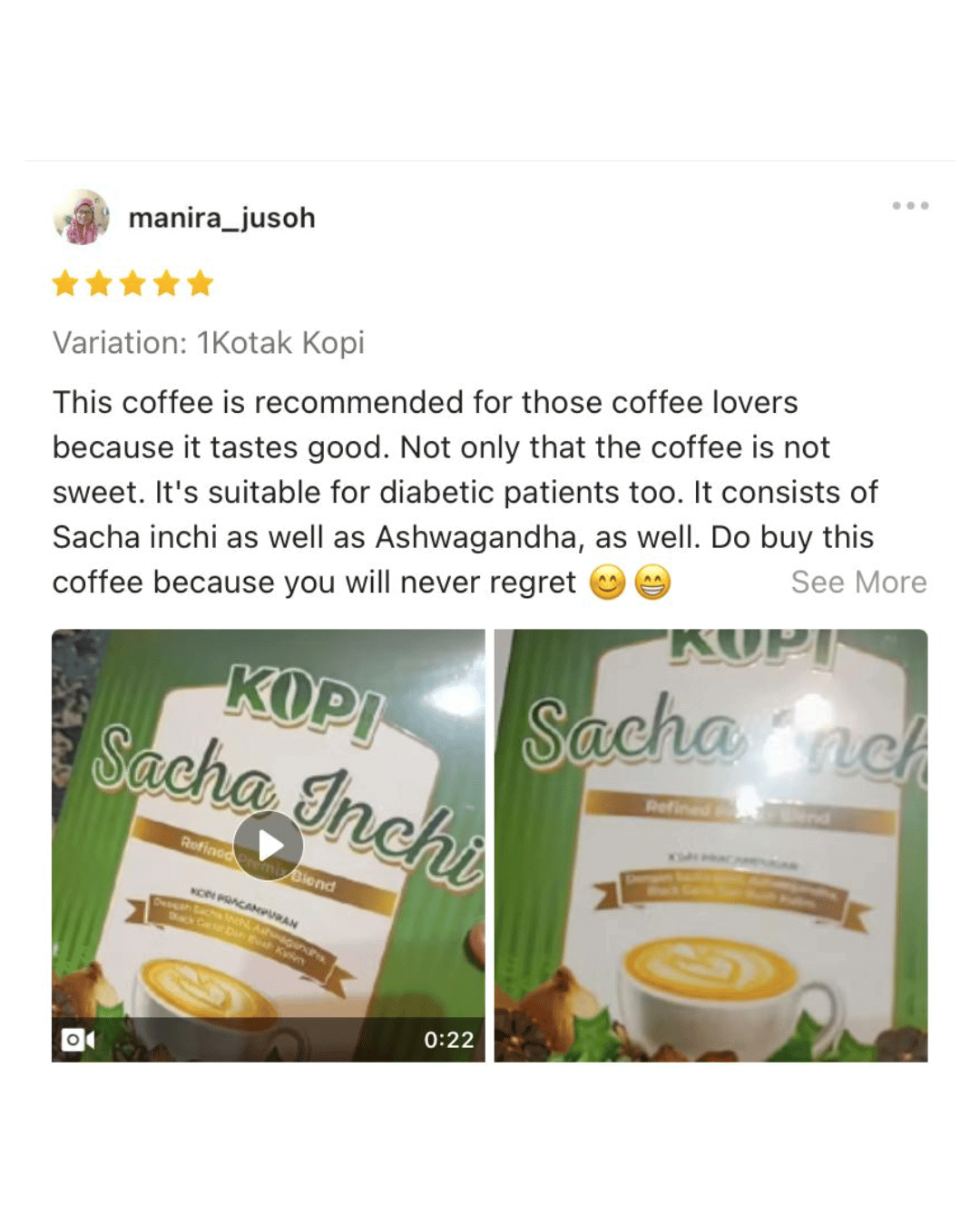View the profile of manira_jusoh
The width and height of the screenshot is (980, 1225).
pos(221,218)
